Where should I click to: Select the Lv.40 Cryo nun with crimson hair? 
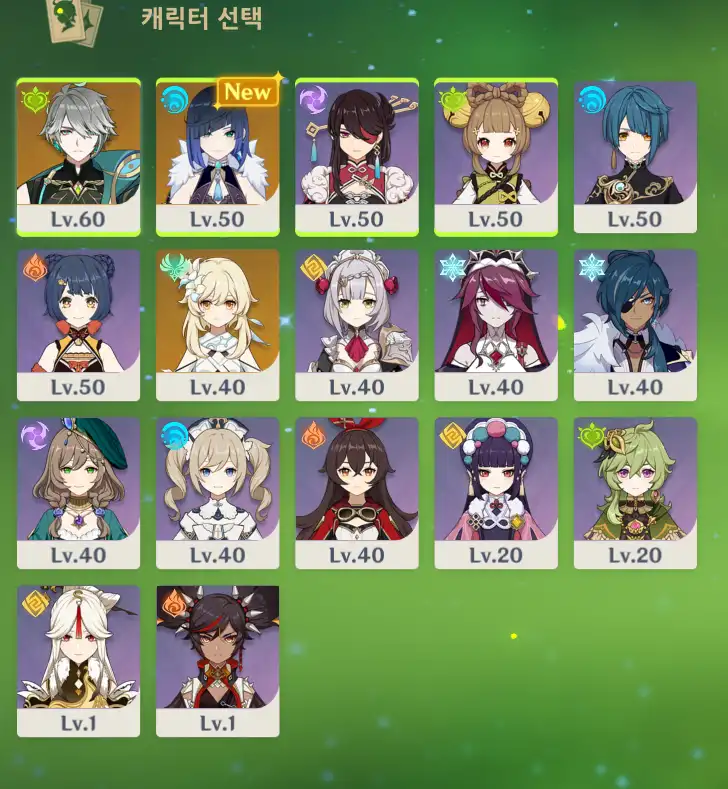tap(496, 323)
